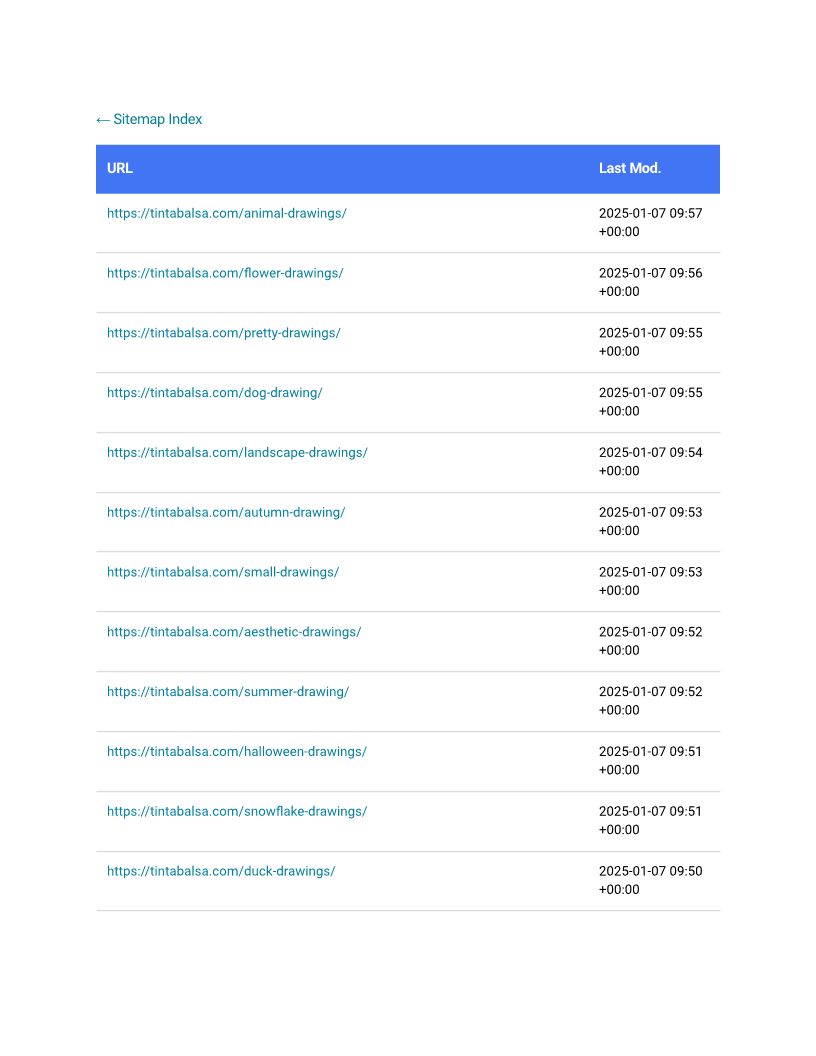Open the dog-drawing URL

[215, 393]
